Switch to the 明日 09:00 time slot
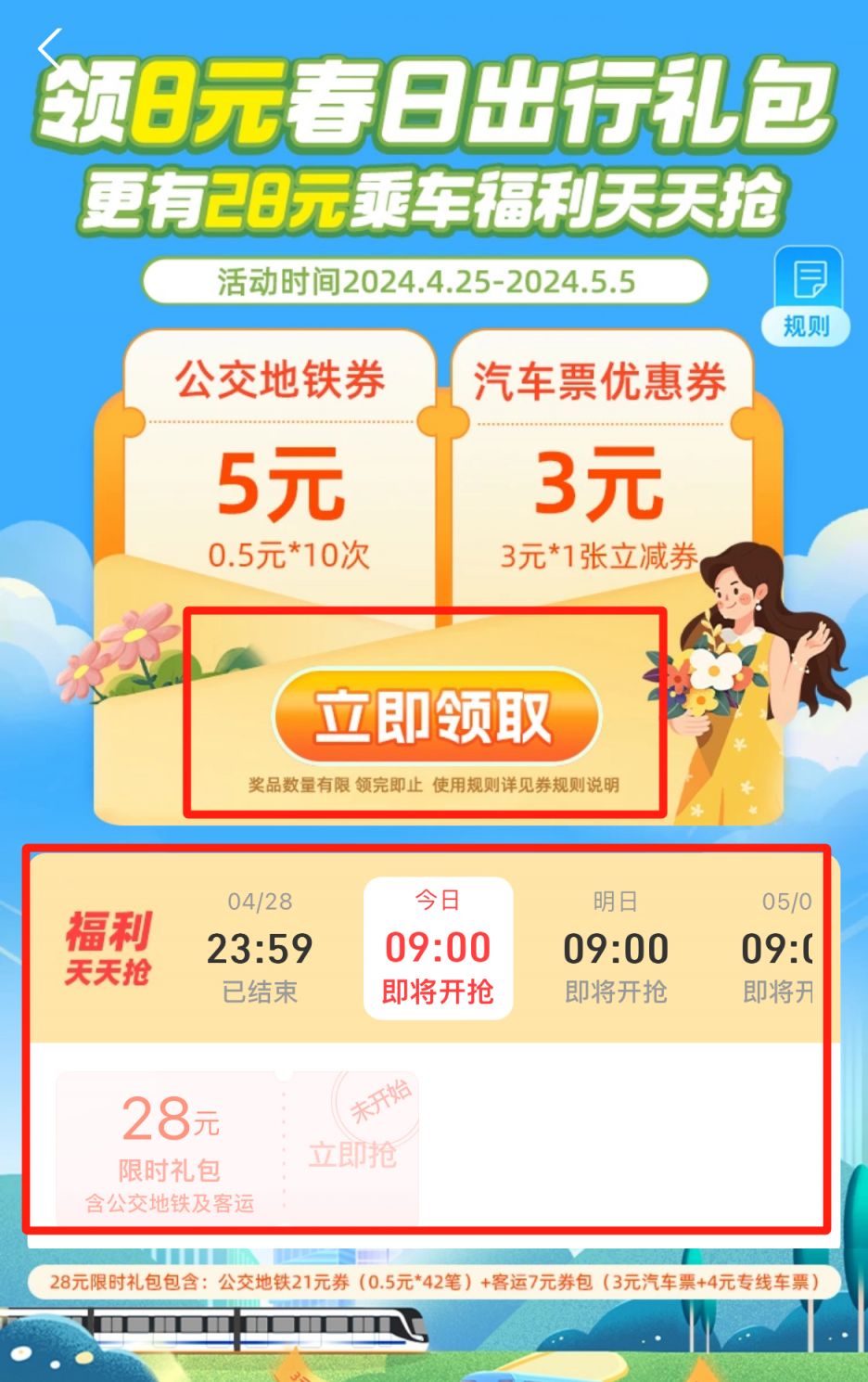 tap(616, 948)
